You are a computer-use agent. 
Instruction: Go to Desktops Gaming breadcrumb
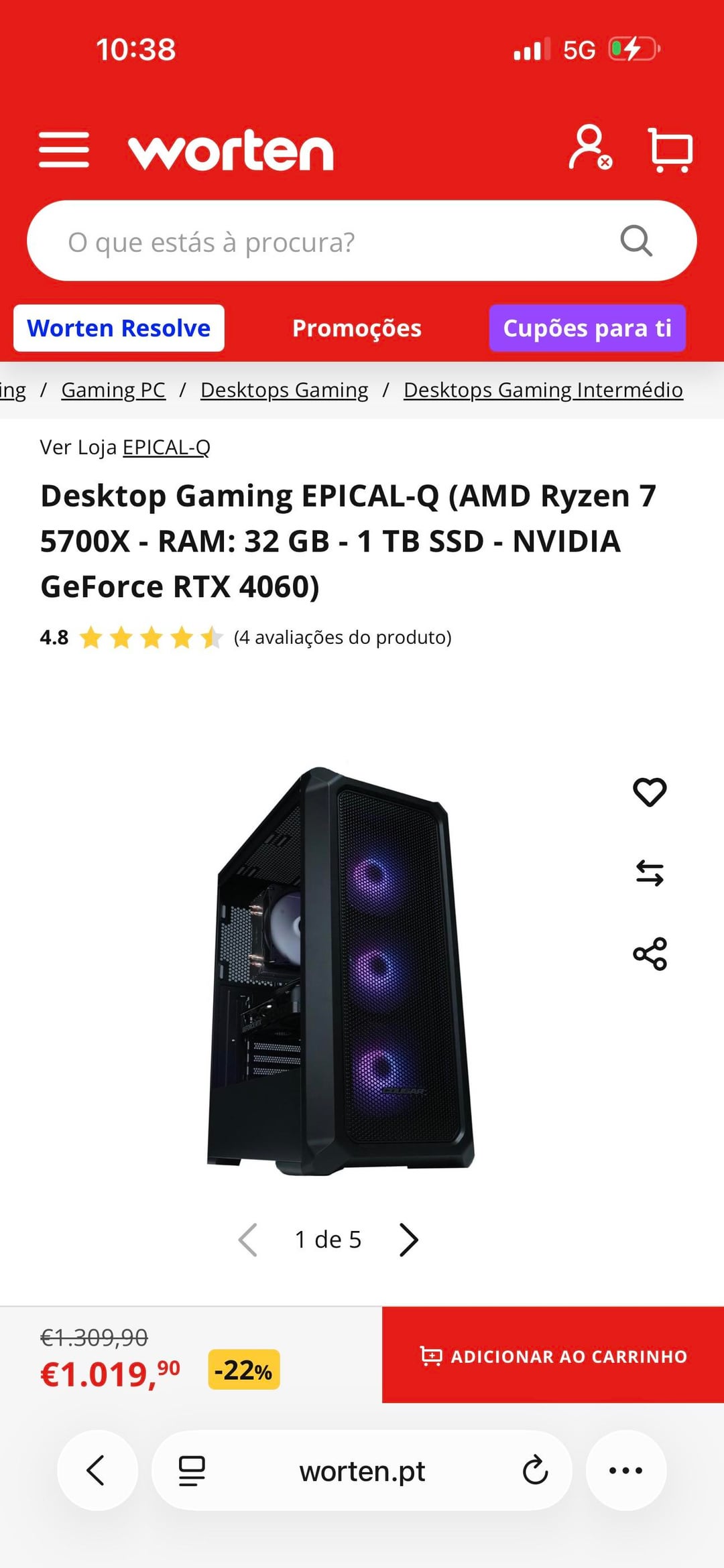284,390
